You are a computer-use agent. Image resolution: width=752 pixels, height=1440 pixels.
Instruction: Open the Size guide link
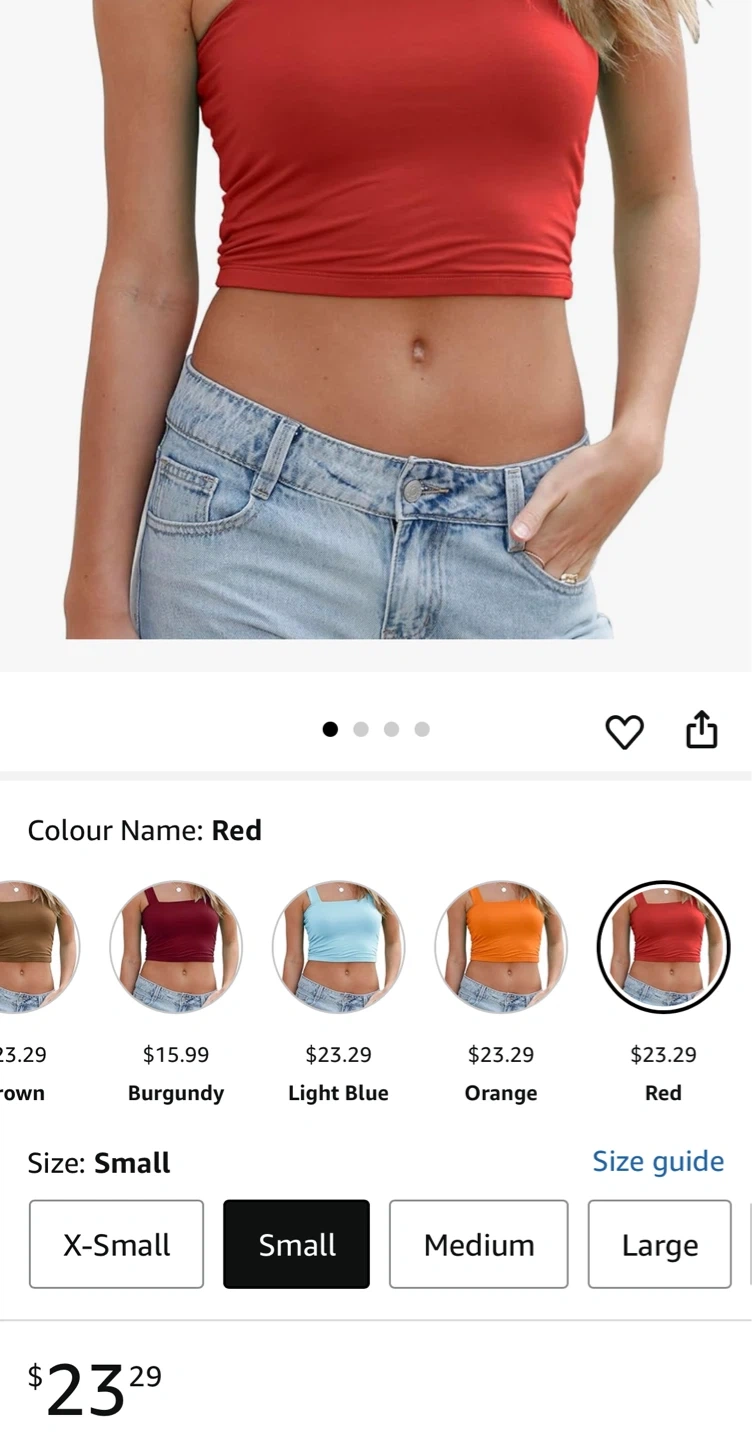pos(658,1161)
